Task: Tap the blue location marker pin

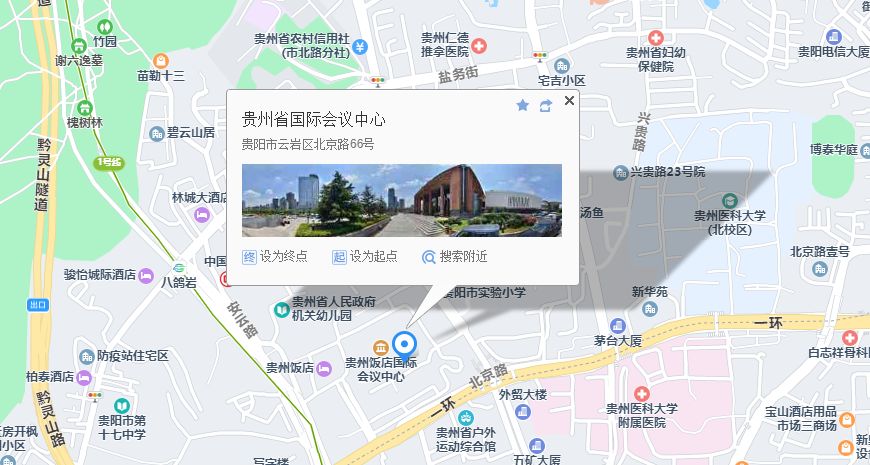Action: [x=404, y=345]
